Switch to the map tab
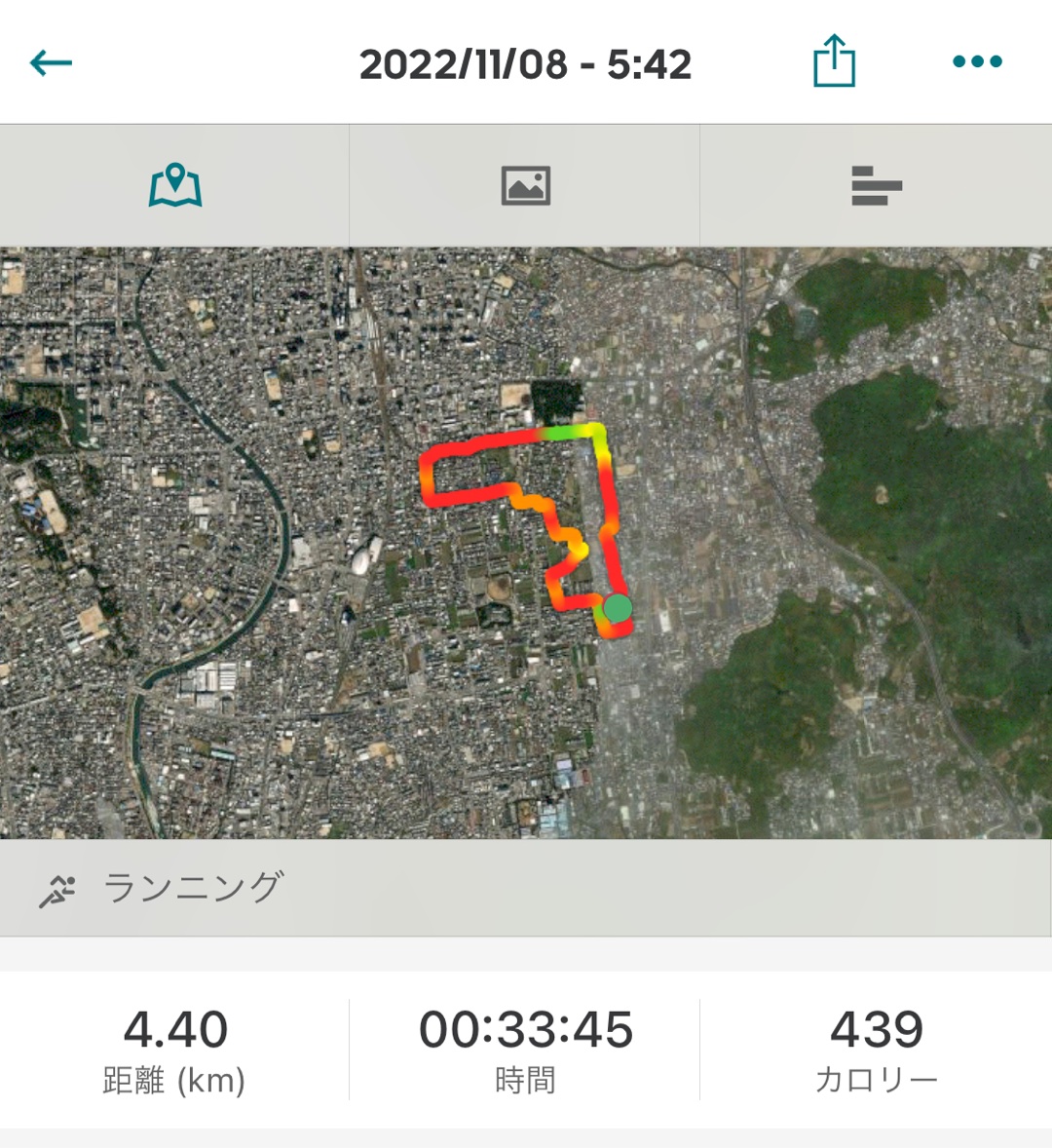The height and width of the screenshot is (1148, 1052). (175, 185)
